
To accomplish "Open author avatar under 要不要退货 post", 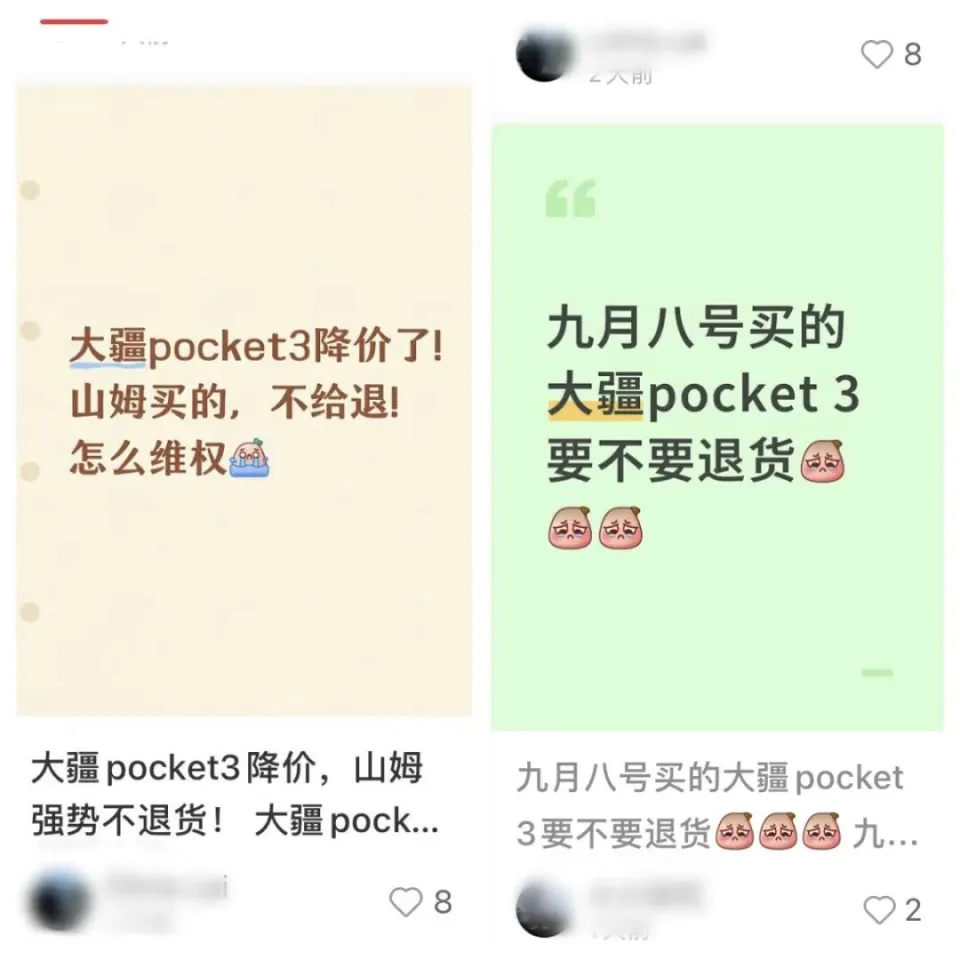I will (545, 909).
